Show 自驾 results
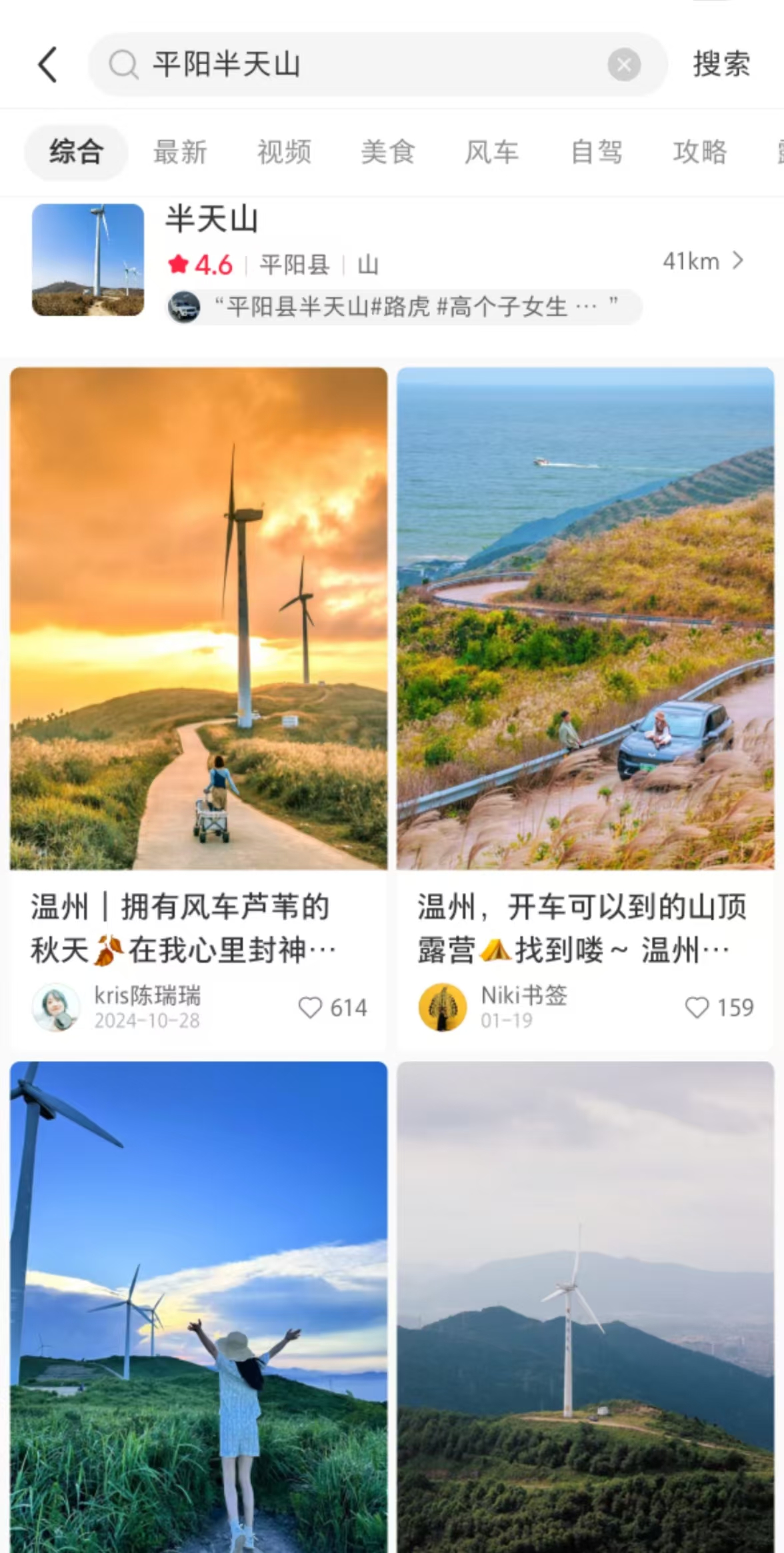 [x=596, y=152]
